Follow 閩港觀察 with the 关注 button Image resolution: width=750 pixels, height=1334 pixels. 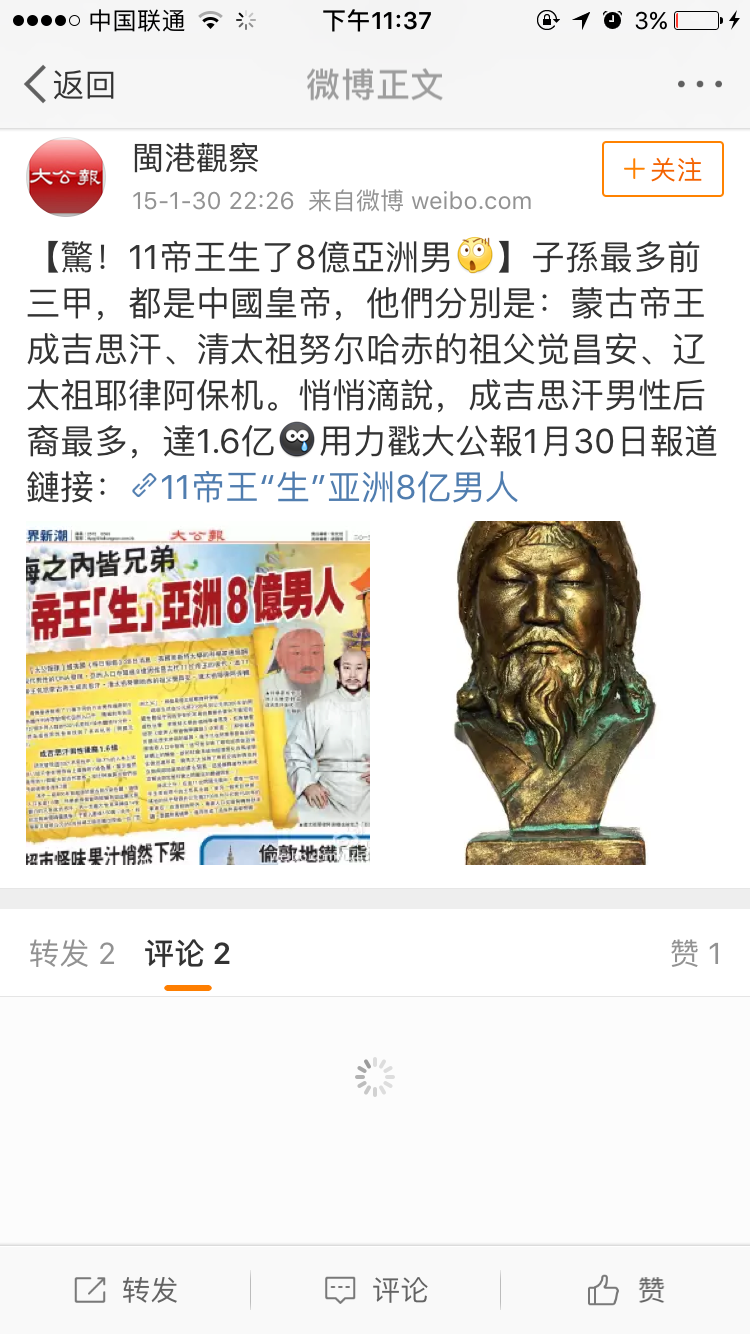coord(662,169)
